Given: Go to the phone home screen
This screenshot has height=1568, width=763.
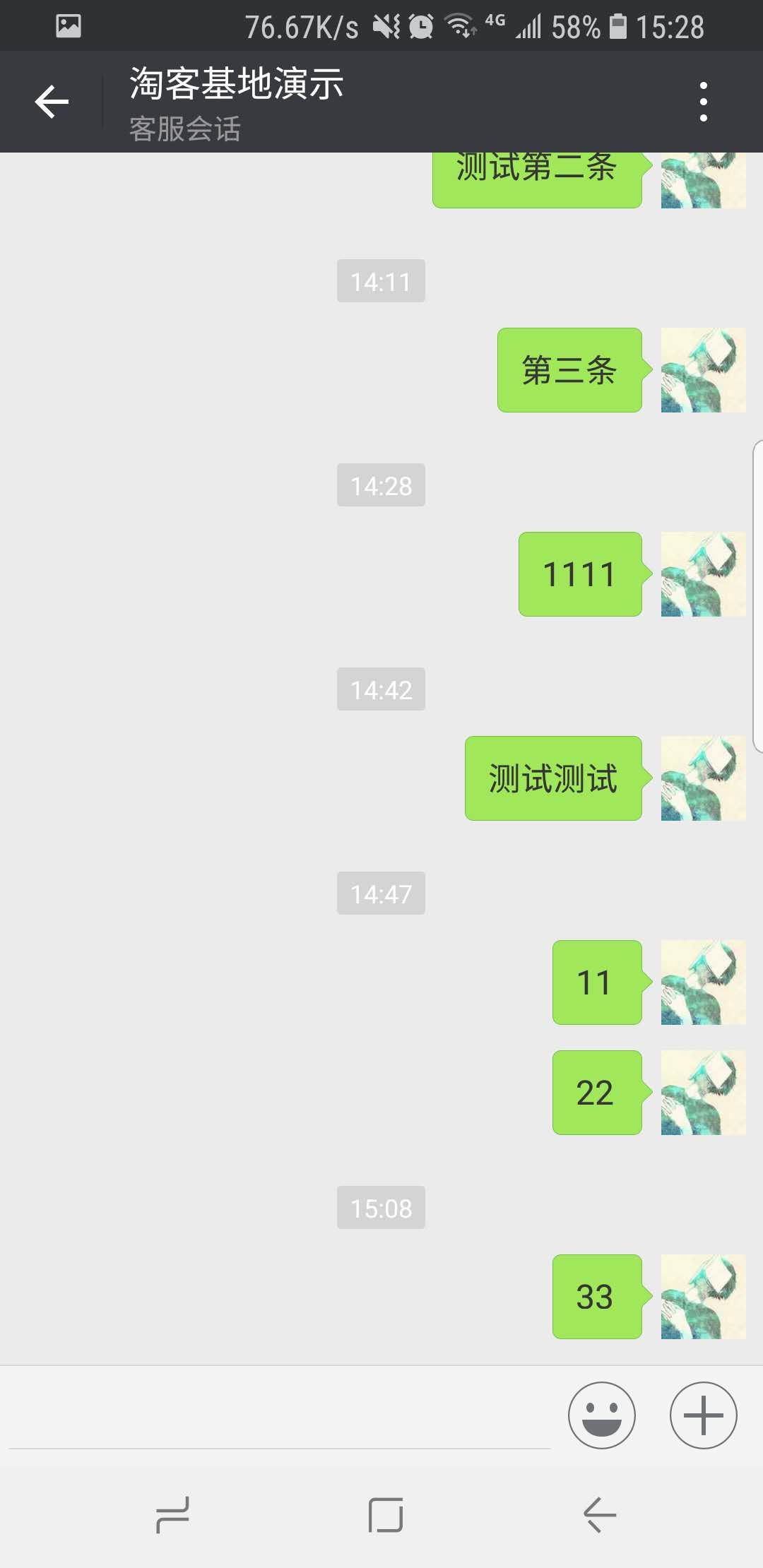Looking at the screenshot, I should coord(386,1514).
